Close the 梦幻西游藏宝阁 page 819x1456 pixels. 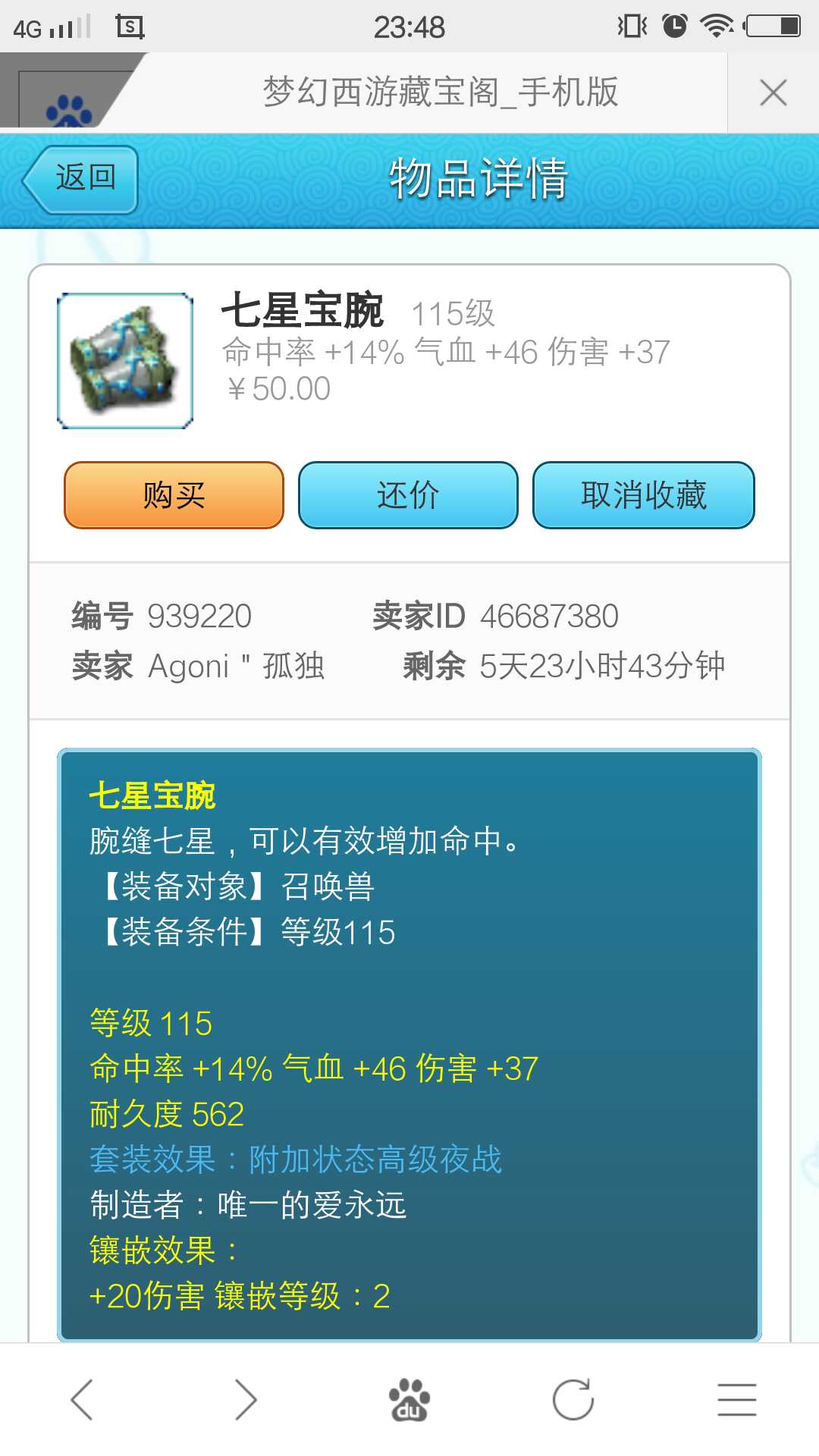773,93
